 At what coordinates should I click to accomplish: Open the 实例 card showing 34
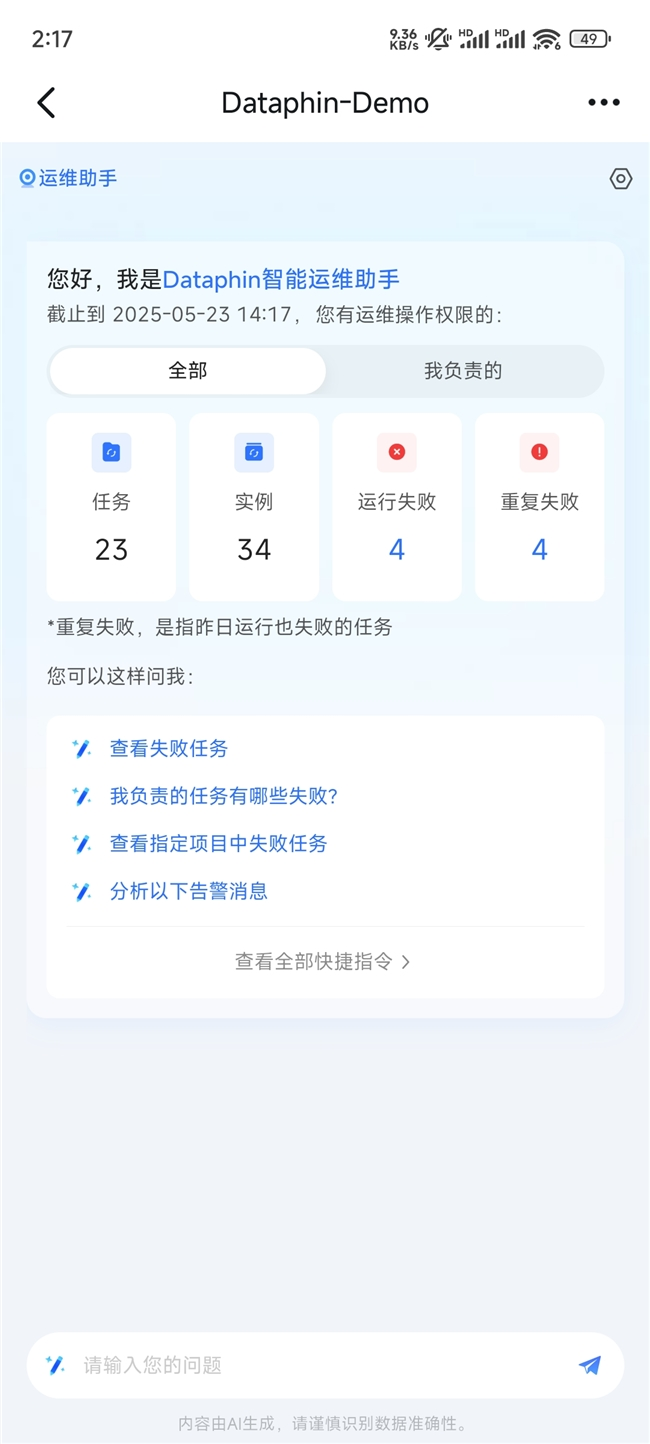254,507
